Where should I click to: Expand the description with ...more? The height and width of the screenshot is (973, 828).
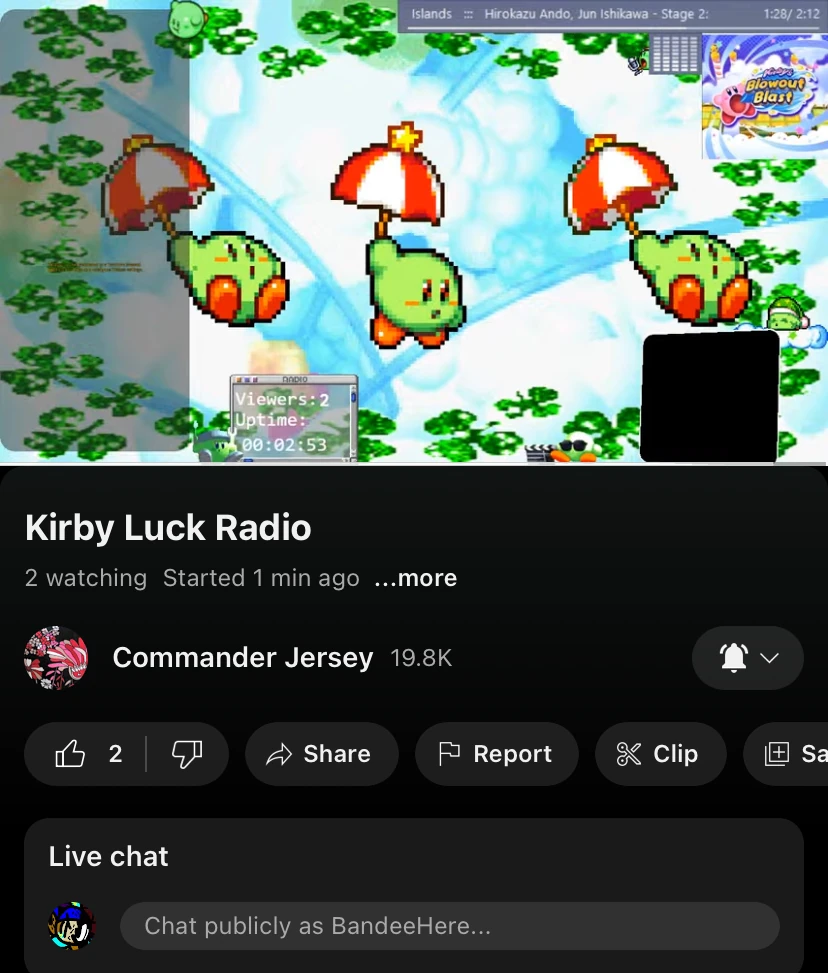415,578
